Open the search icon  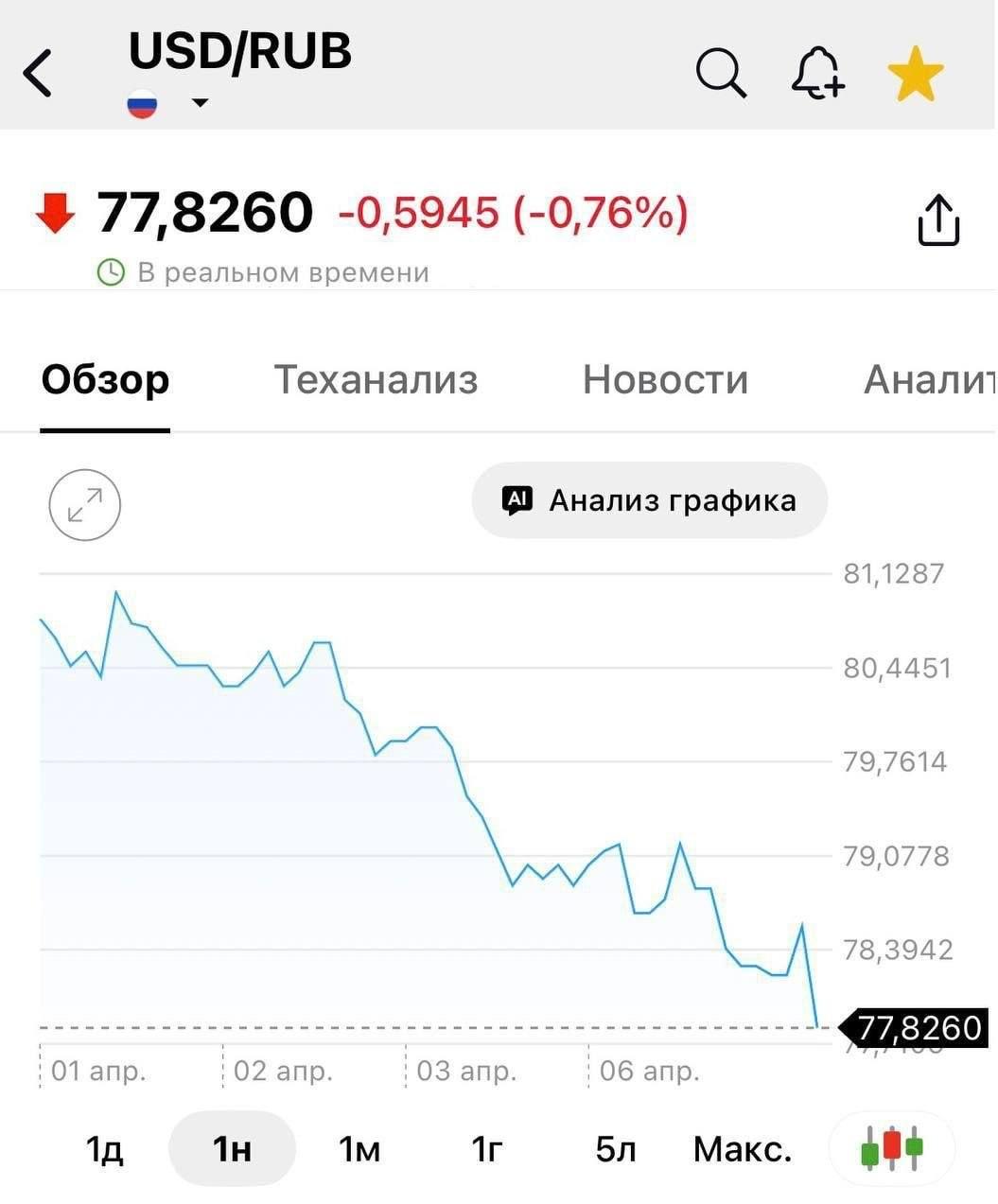coord(721,71)
